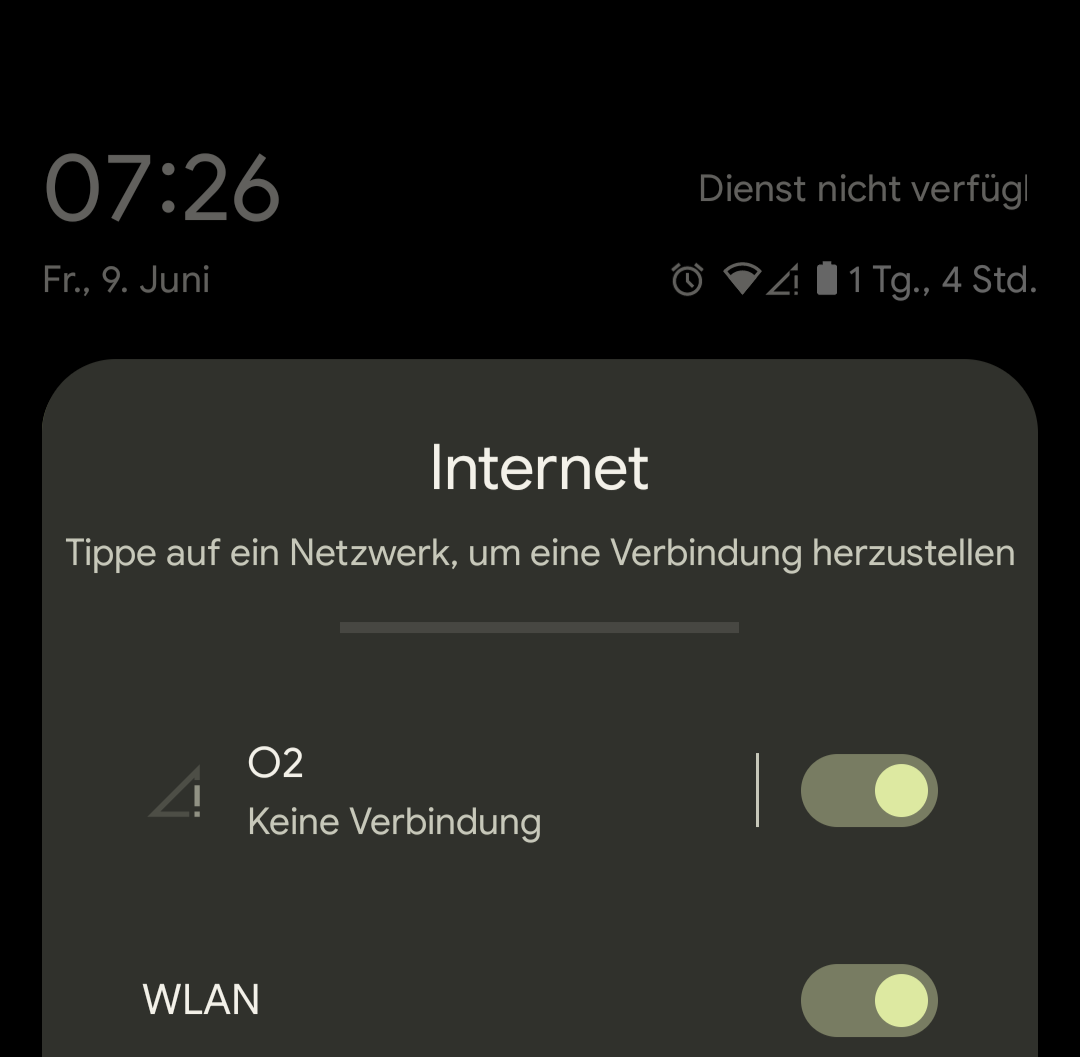Viewport: 1080px width, 1057px height.
Task: Turn off O2 mobile data switch
Action: (868, 791)
